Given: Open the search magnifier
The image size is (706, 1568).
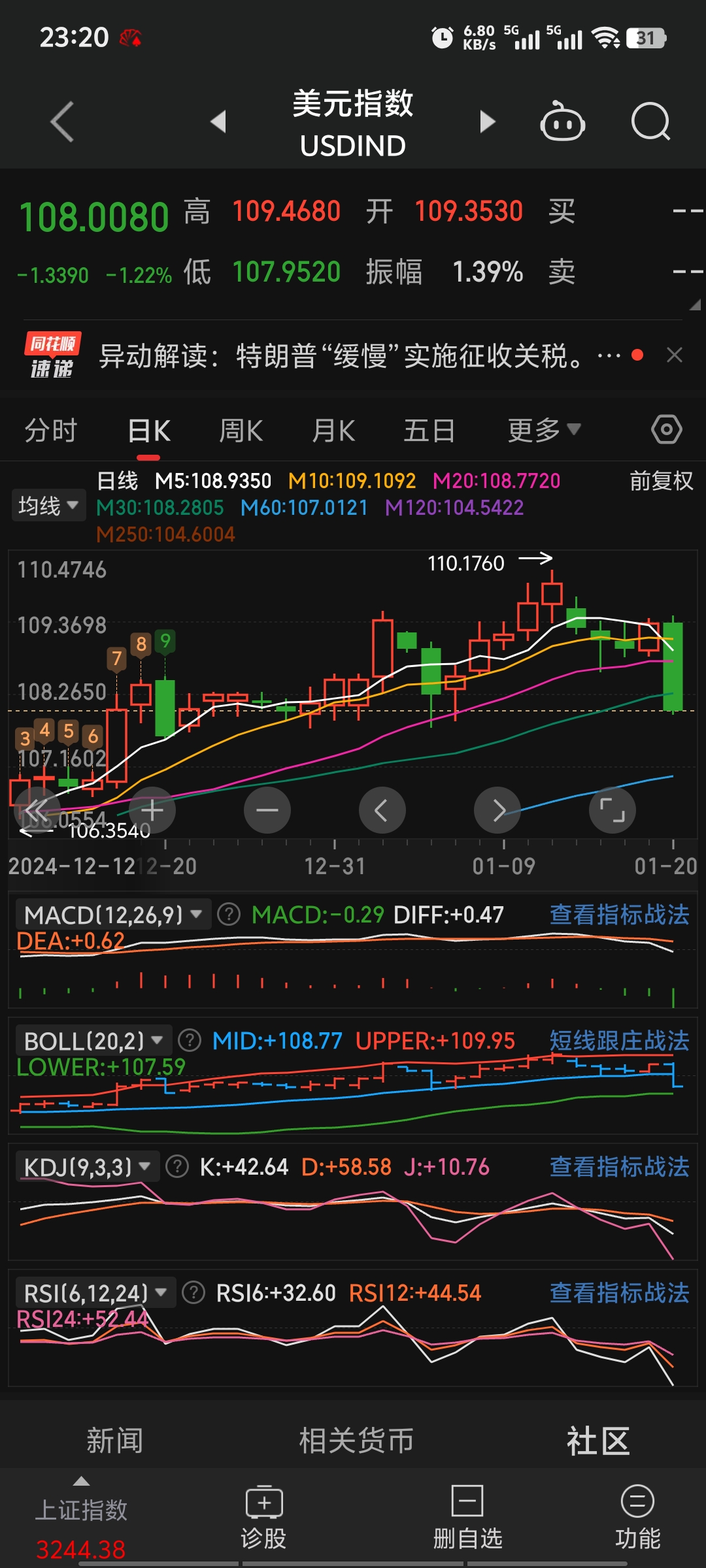Looking at the screenshot, I should point(650,122).
